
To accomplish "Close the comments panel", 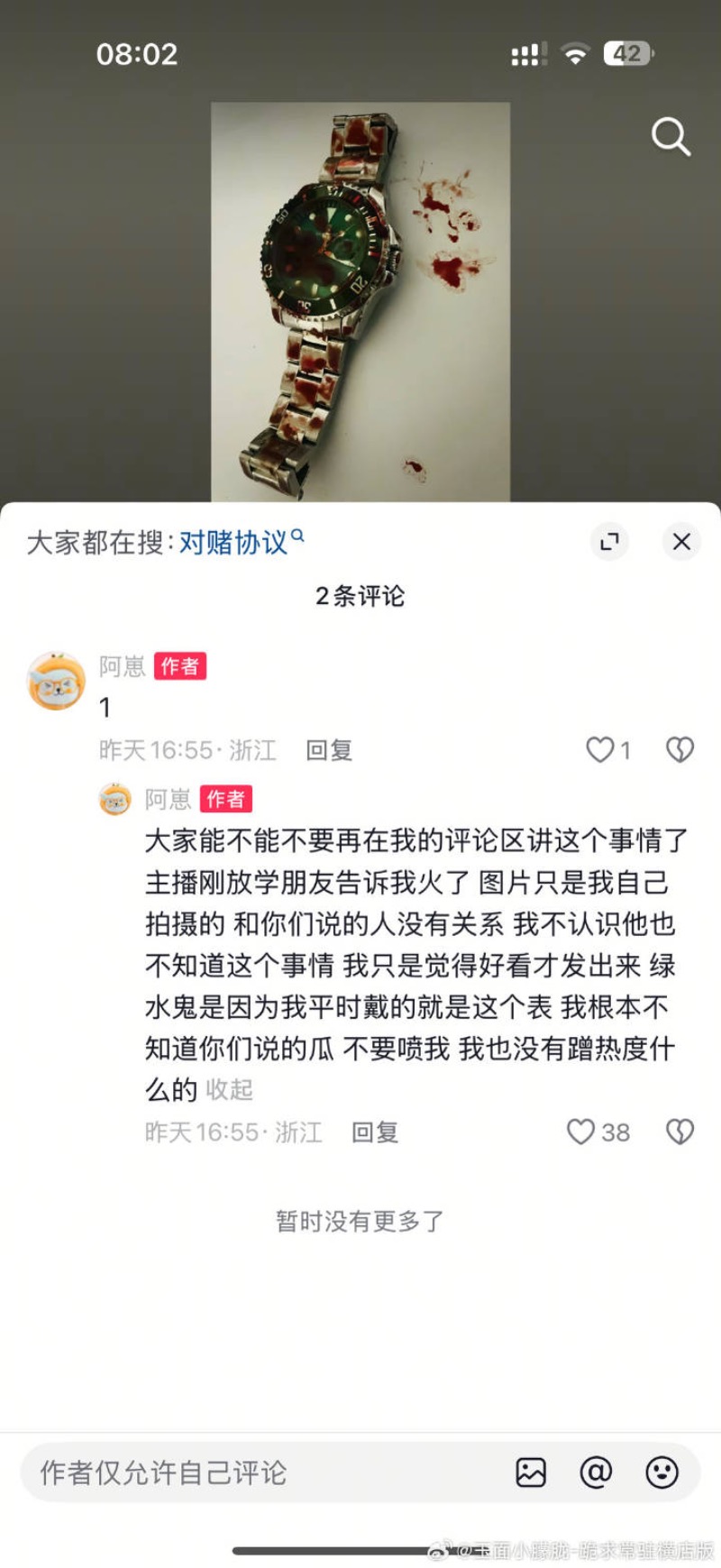I will [x=681, y=542].
